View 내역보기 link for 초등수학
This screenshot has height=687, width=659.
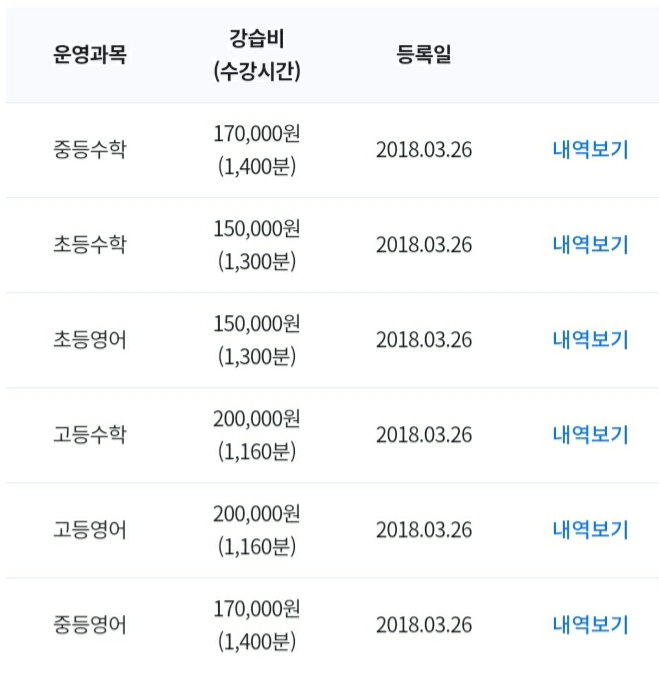[x=590, y=245]
